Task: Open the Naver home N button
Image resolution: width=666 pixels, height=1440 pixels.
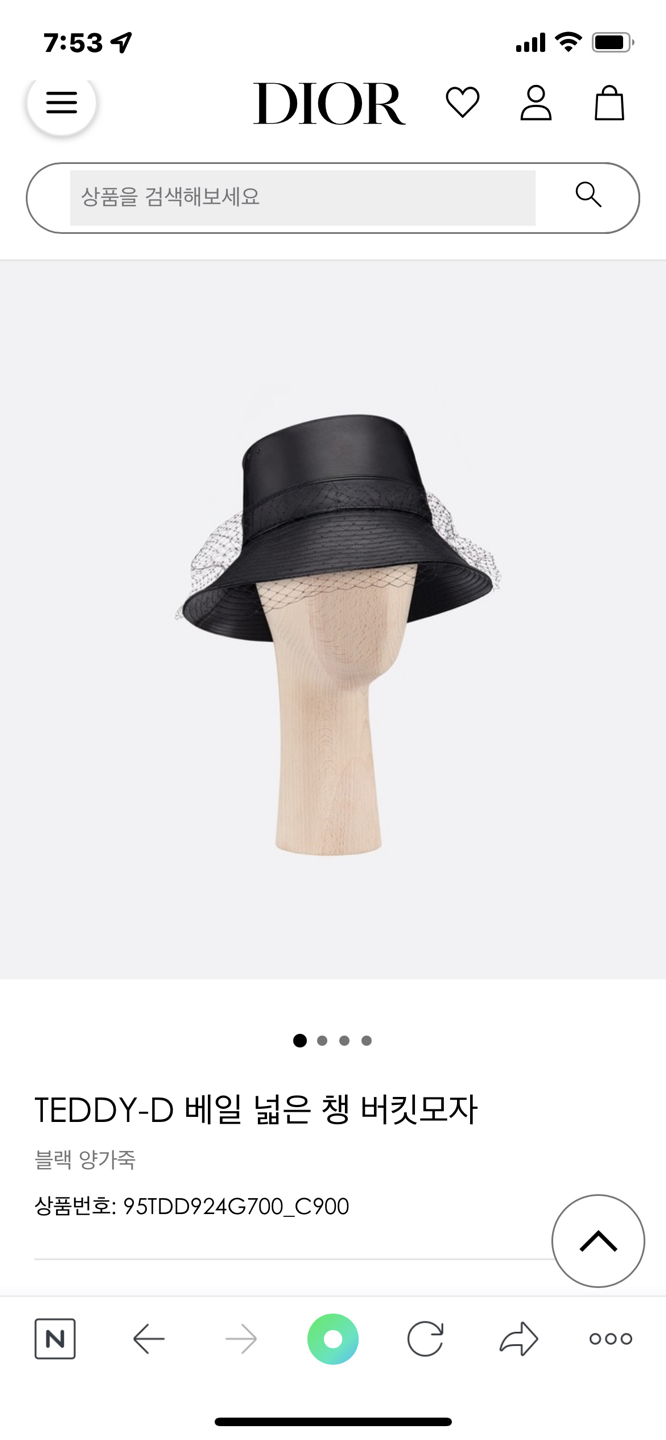Action: click(55, 1339)
